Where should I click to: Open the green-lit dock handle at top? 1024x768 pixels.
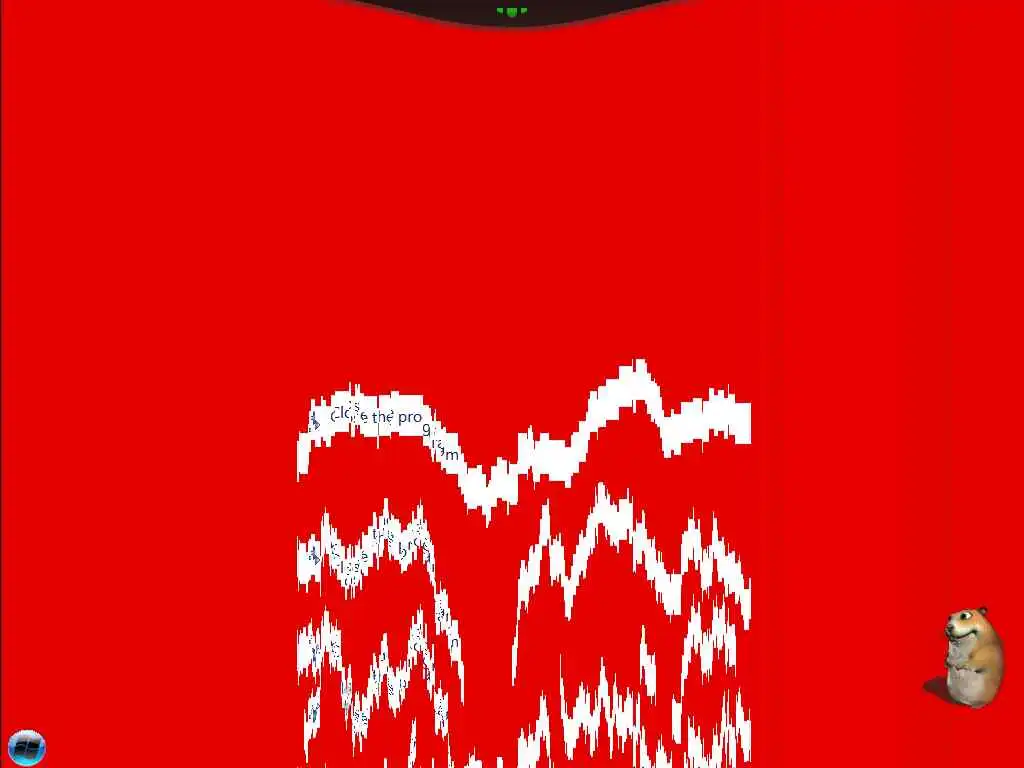click(512, 12)
